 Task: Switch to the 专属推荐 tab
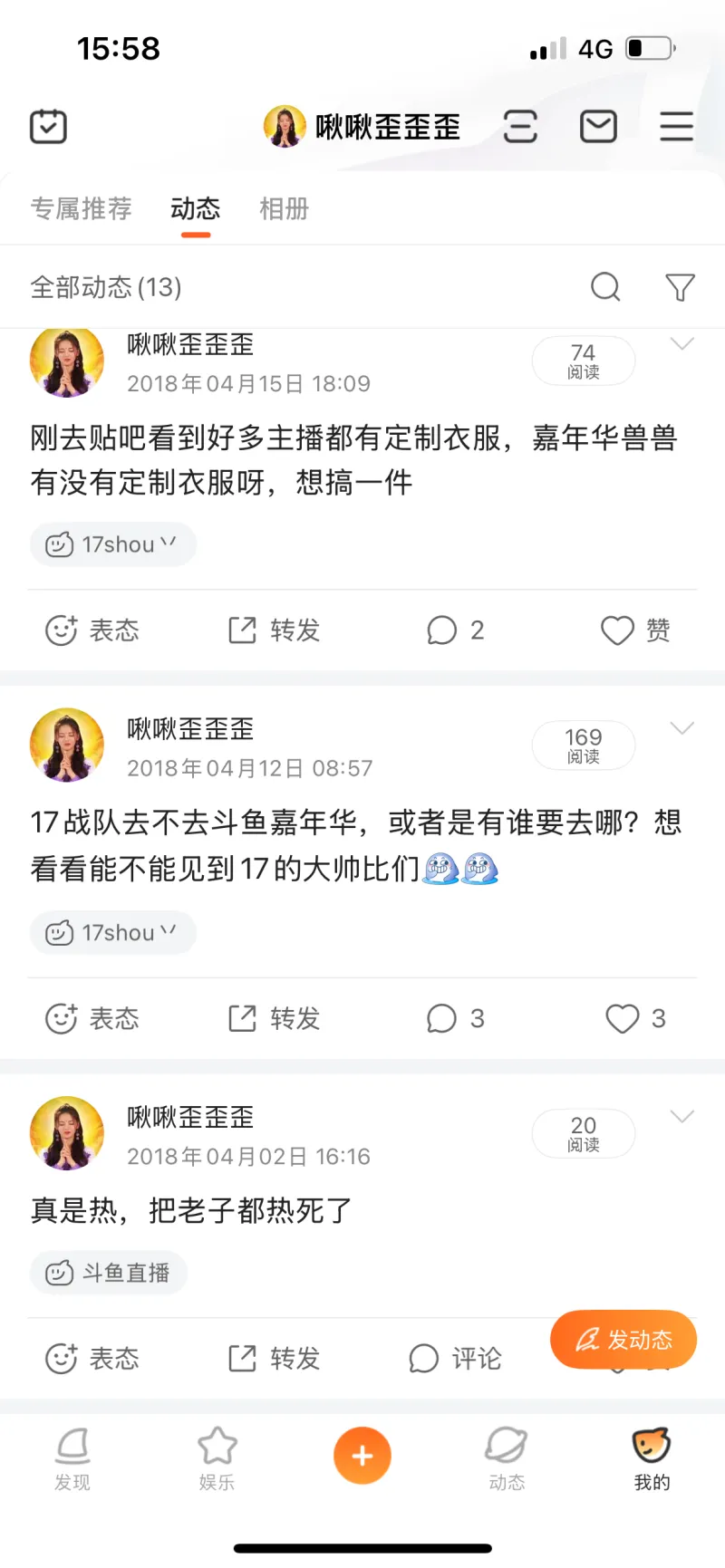point(82,209)
